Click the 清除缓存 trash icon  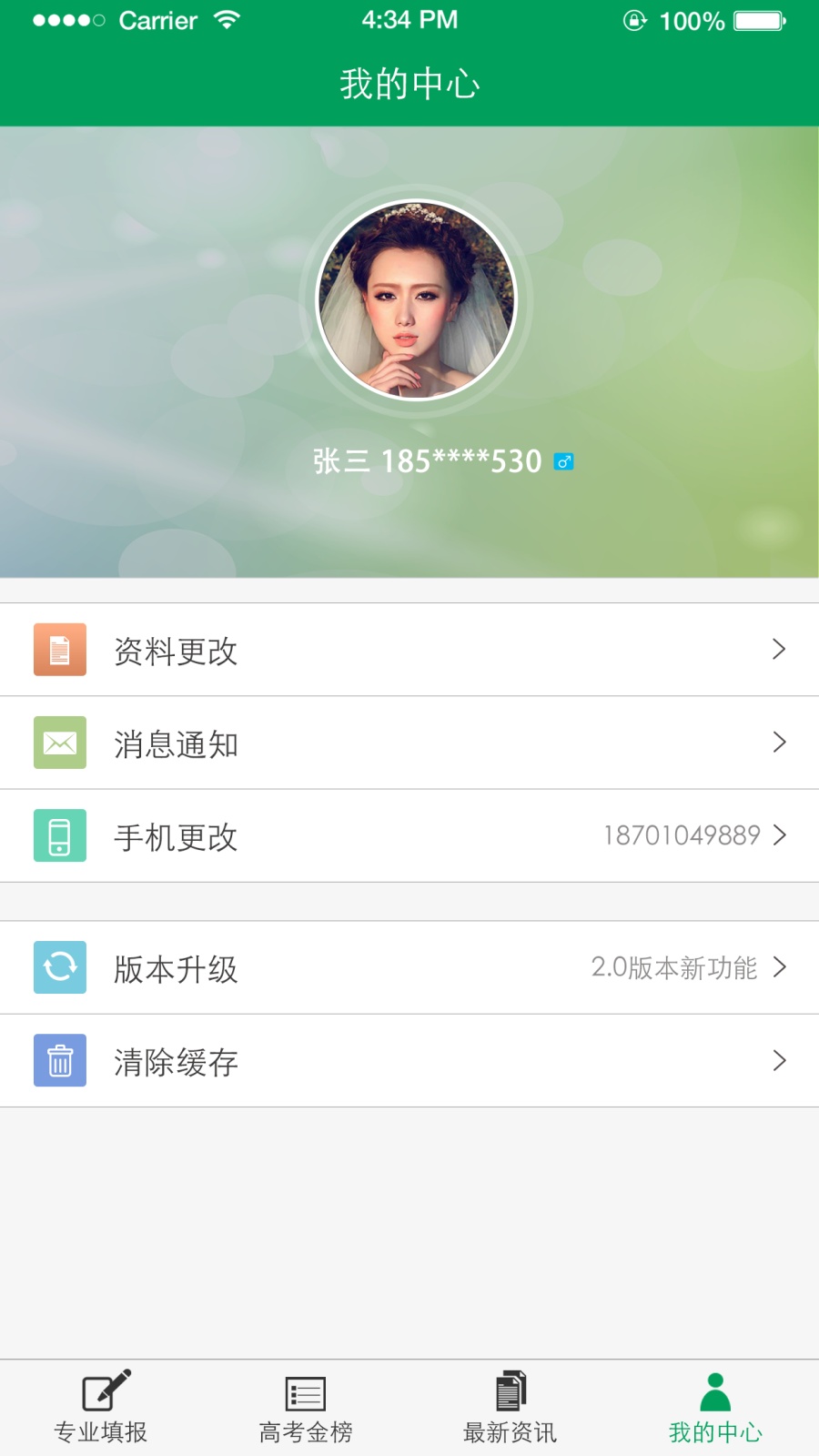[59, 1061]
